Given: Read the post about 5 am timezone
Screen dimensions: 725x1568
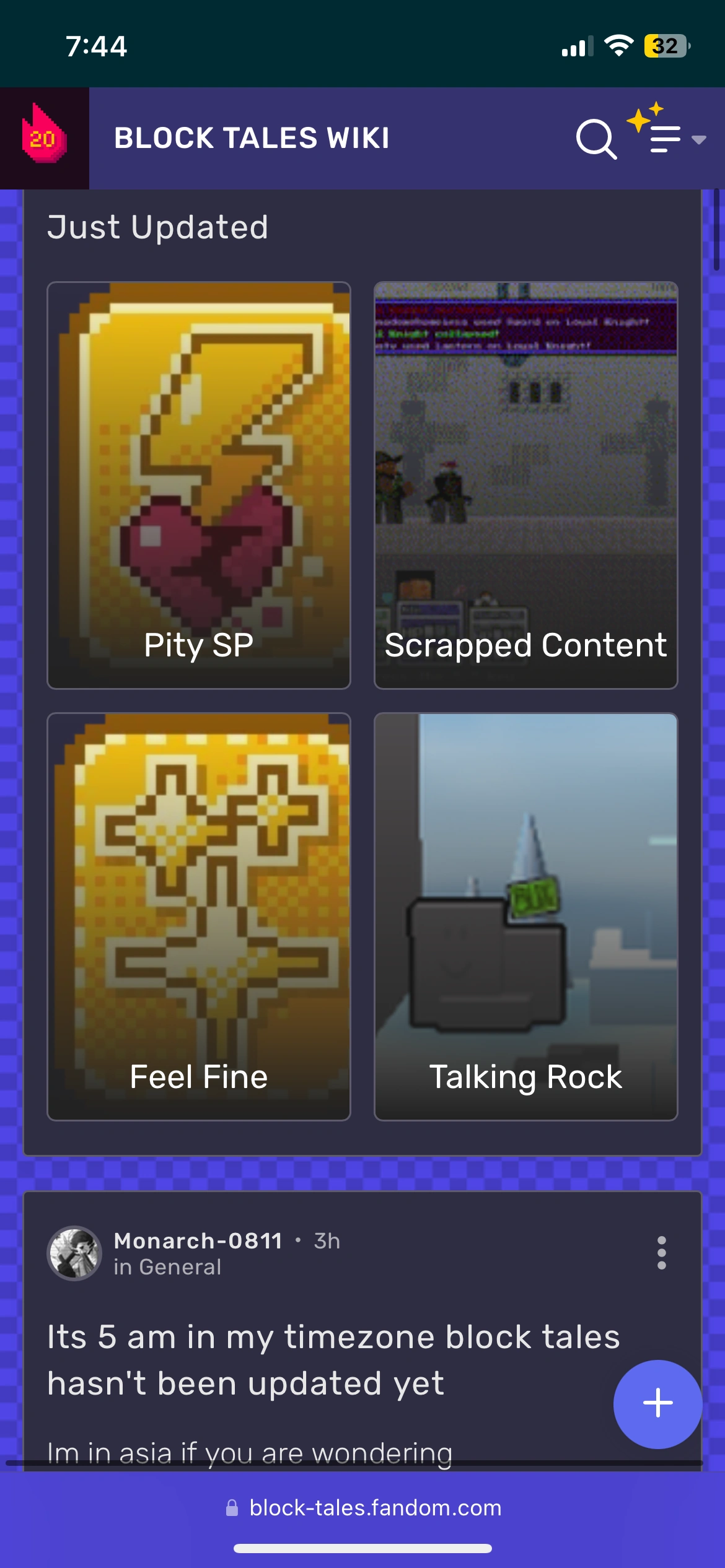Looking at the screenshot, I should [333, 1360].
